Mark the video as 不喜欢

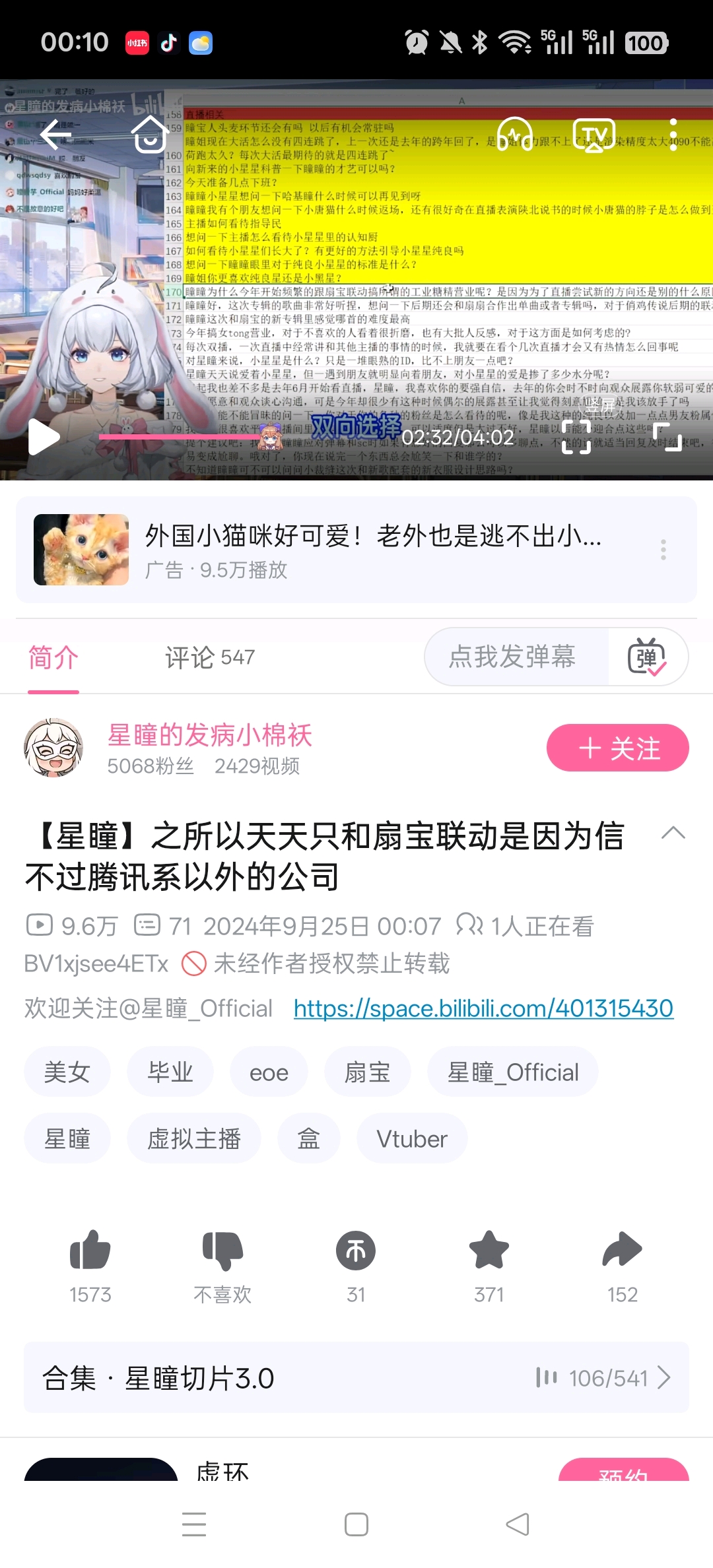[222, 1251]
